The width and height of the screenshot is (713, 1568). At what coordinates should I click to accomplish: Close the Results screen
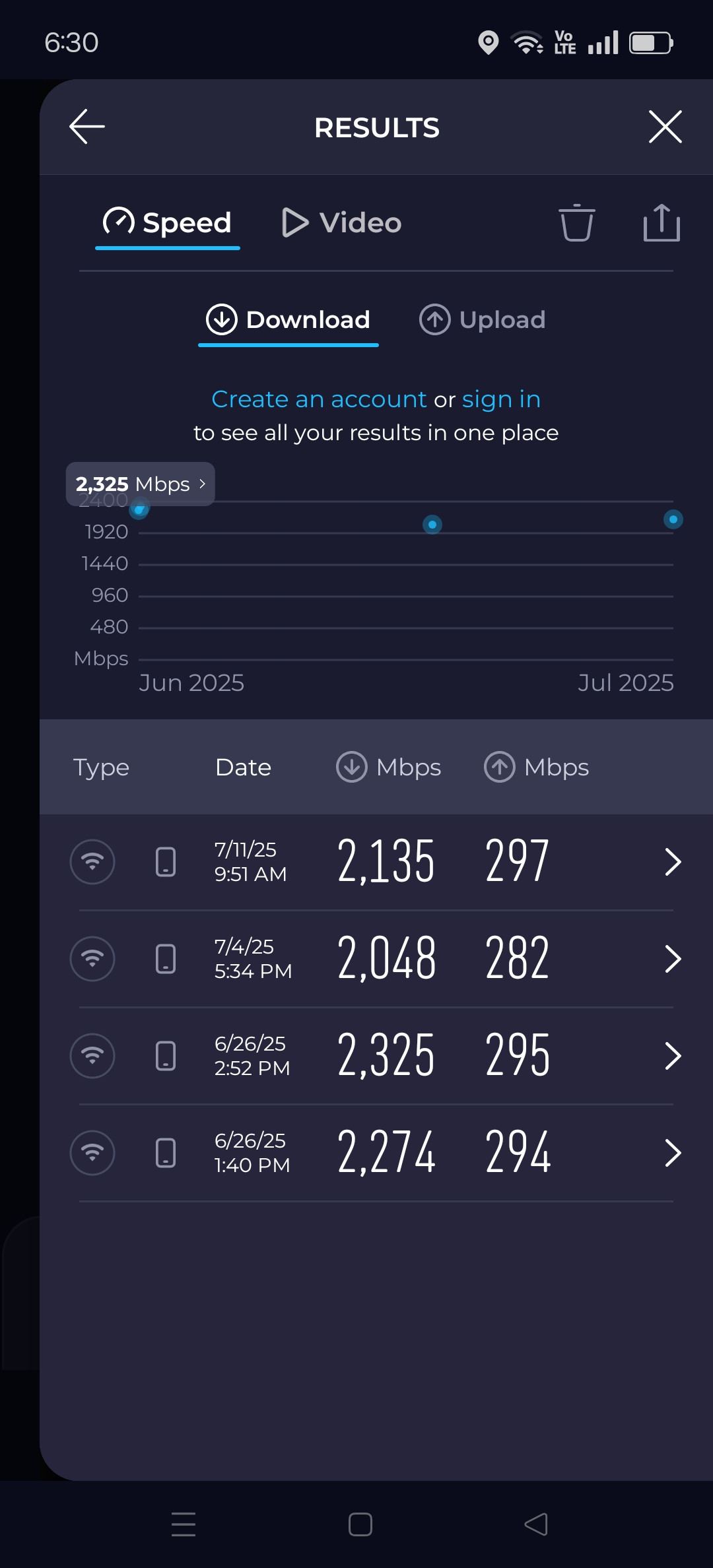pos(665,127)
